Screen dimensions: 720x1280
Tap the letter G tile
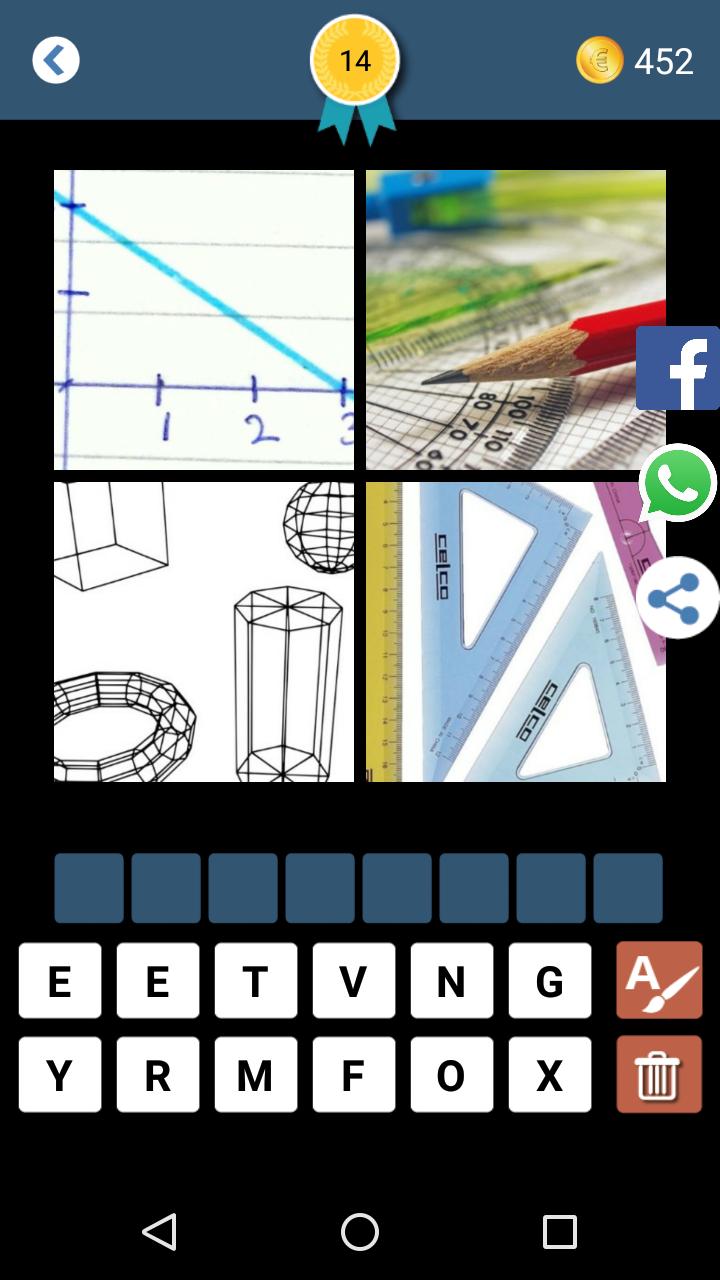tap(549, 981)
